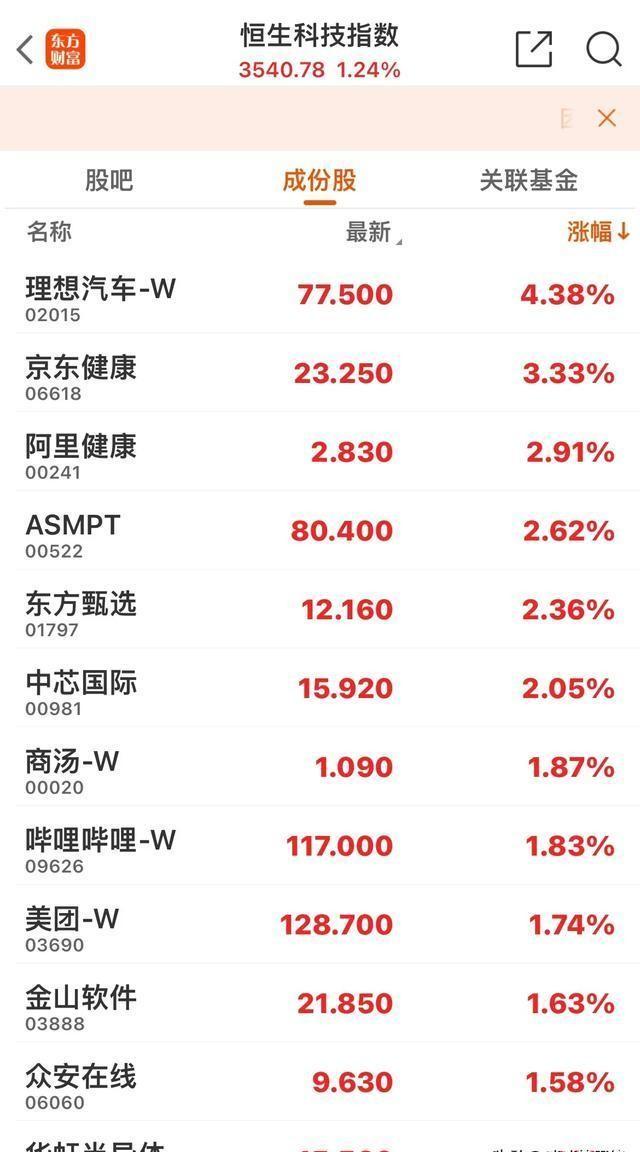Open the 众安在线 stock row
640x1152 pixels.
click(x=320, y=1082)
